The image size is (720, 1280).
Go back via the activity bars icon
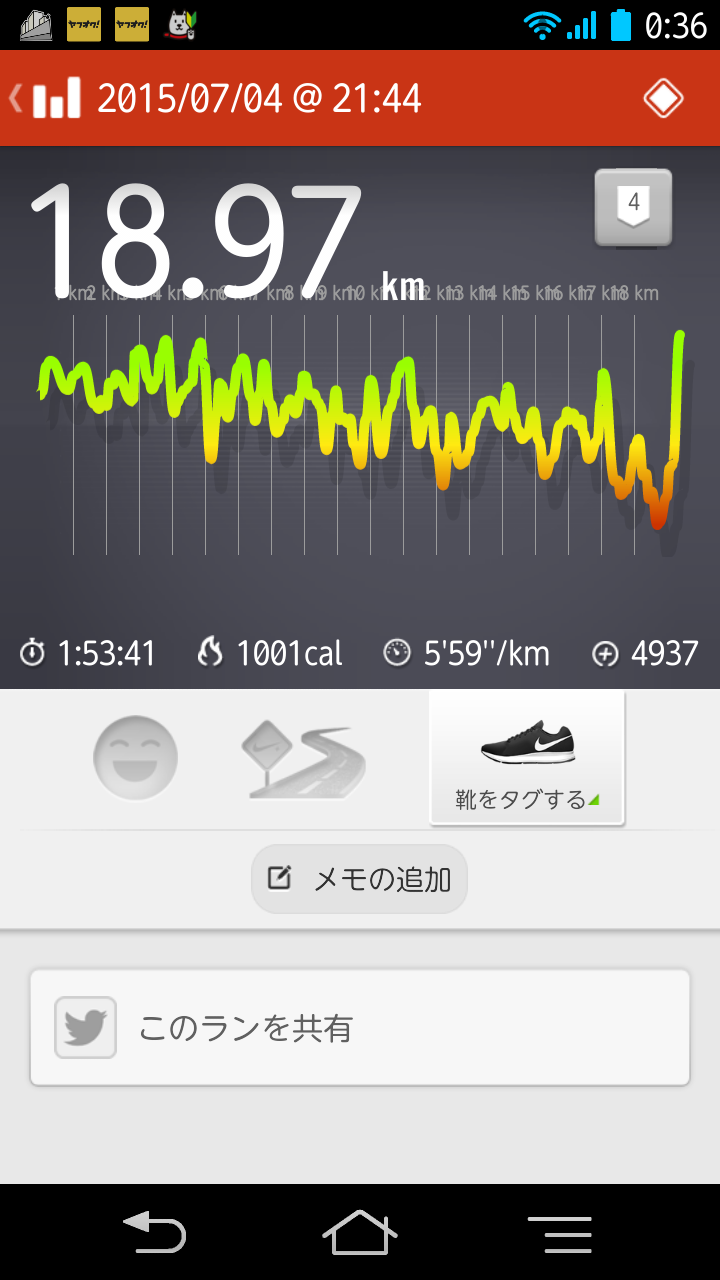click(46, 98)
